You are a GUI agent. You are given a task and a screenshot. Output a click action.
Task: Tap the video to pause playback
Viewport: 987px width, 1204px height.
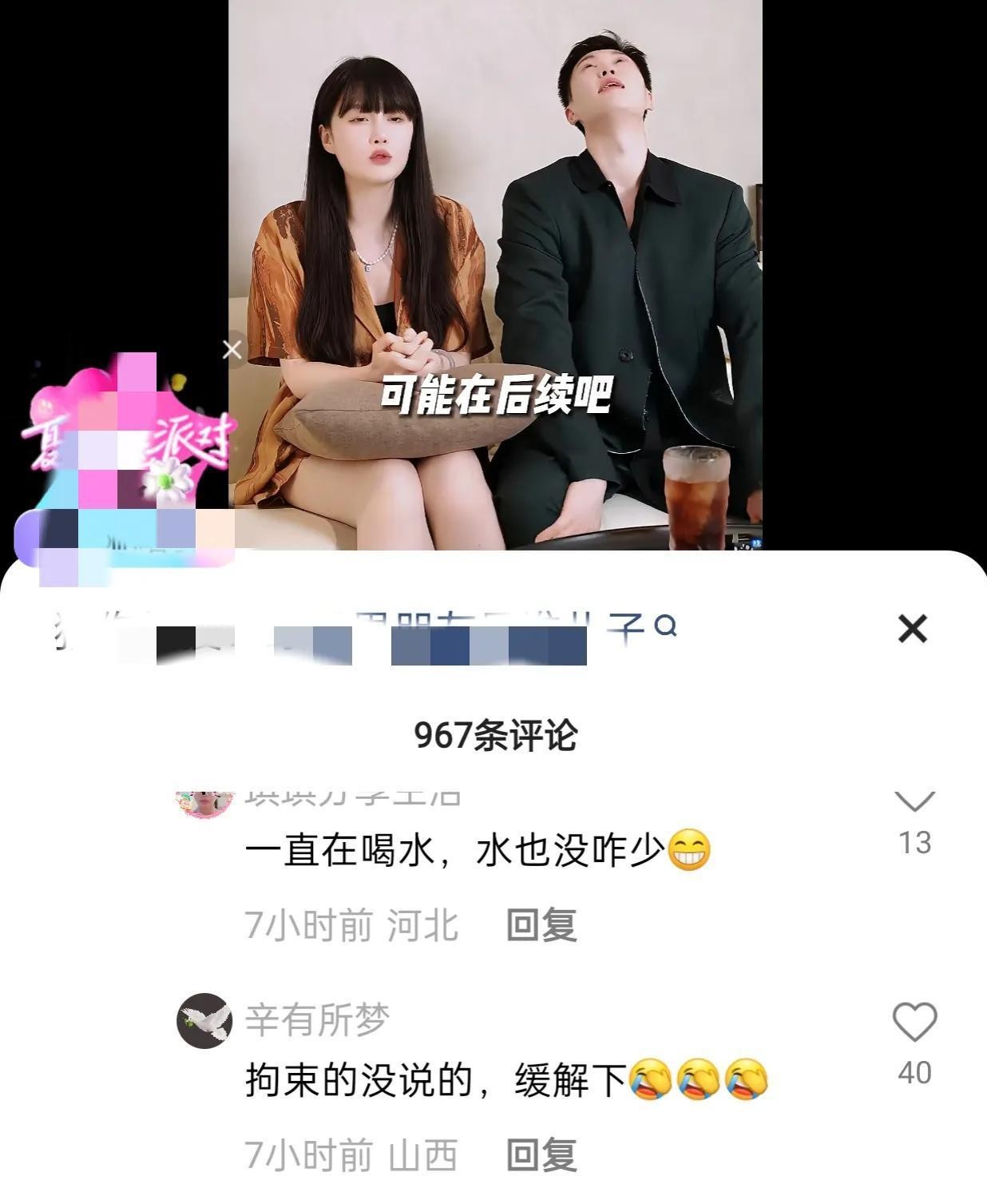[x=495, y=200]
